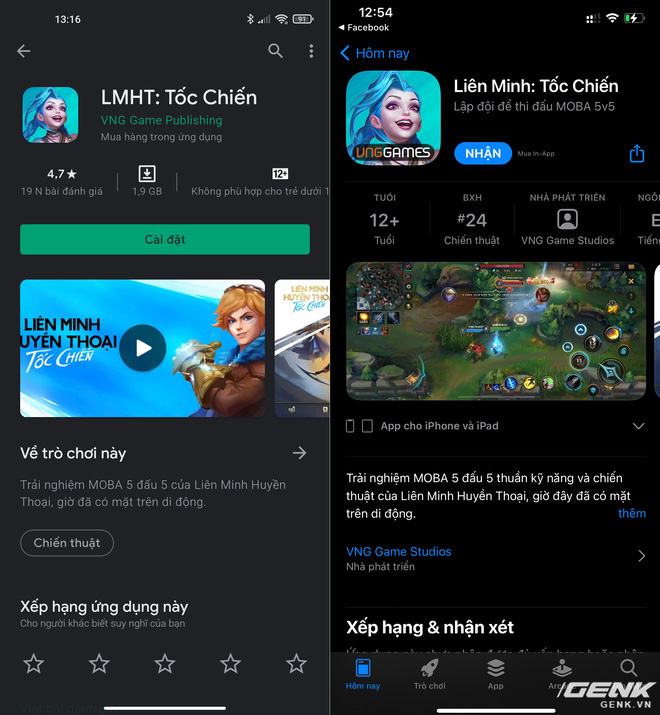The image size is (660, 715).
Task: Open the gameplay screenshot in App Store
Action: point(496,332)
